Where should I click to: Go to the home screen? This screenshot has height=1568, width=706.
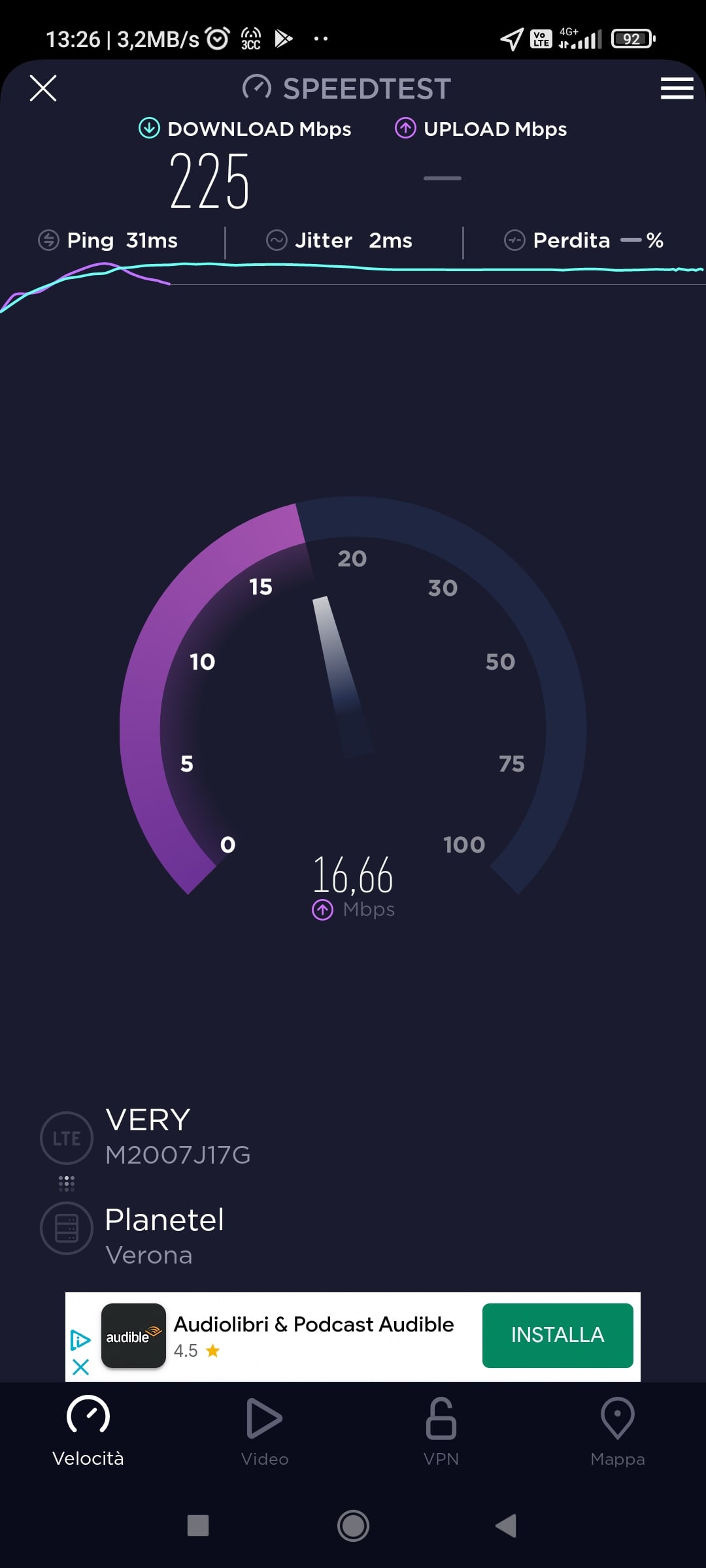[353, 1526]
